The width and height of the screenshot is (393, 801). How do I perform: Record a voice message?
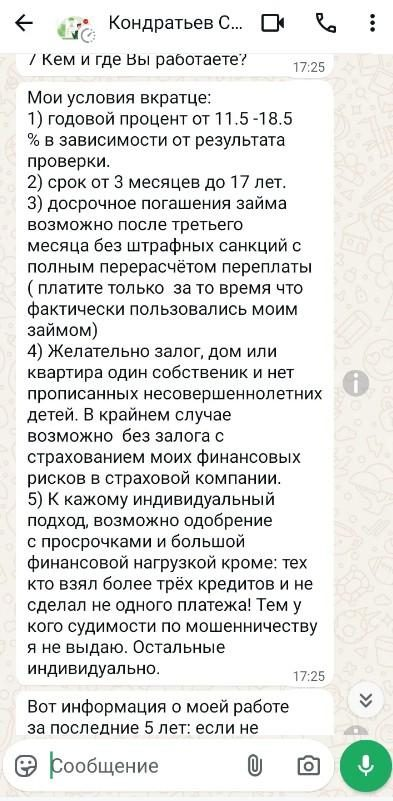click(x=365, y=766)
